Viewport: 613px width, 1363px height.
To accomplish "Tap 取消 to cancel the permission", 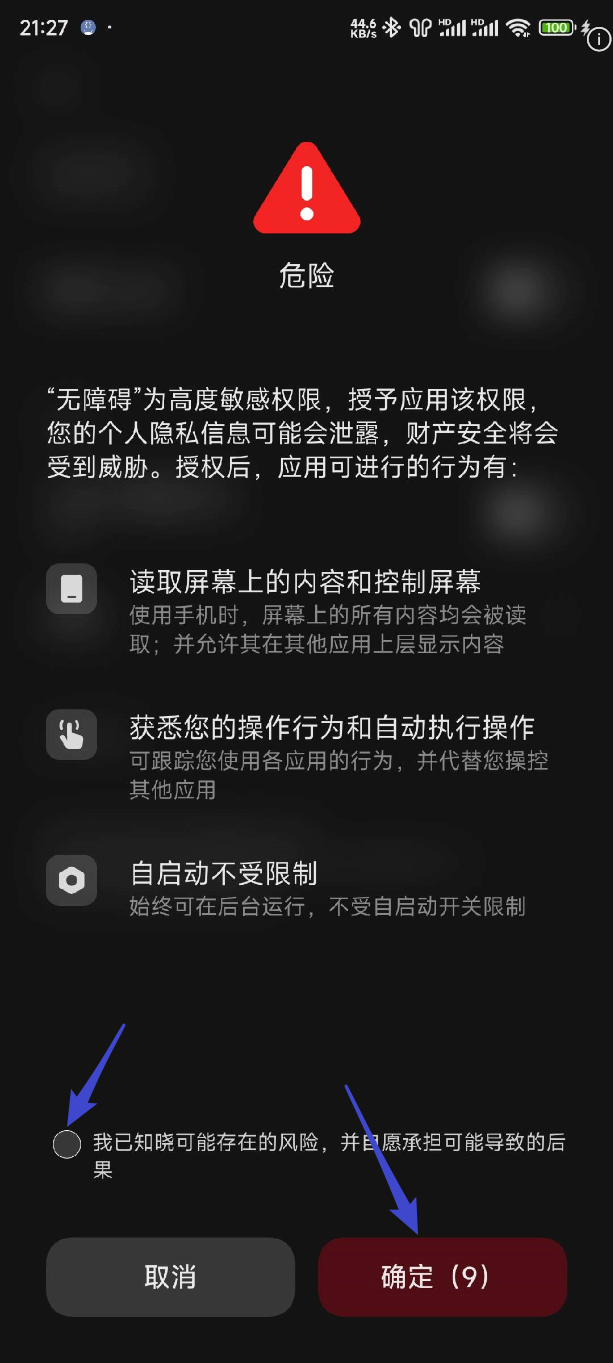I will click(170, 1277).
